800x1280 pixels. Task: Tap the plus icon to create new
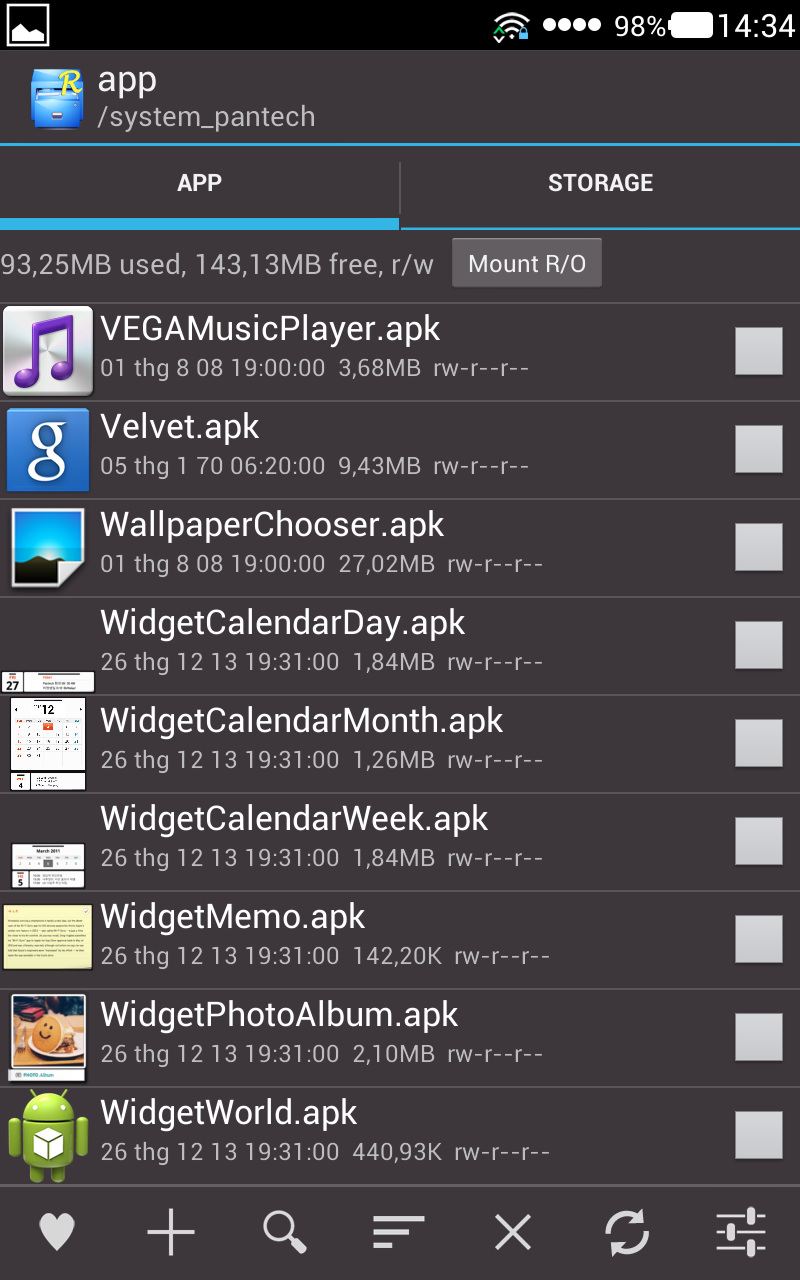click(x=171, y=1232)
